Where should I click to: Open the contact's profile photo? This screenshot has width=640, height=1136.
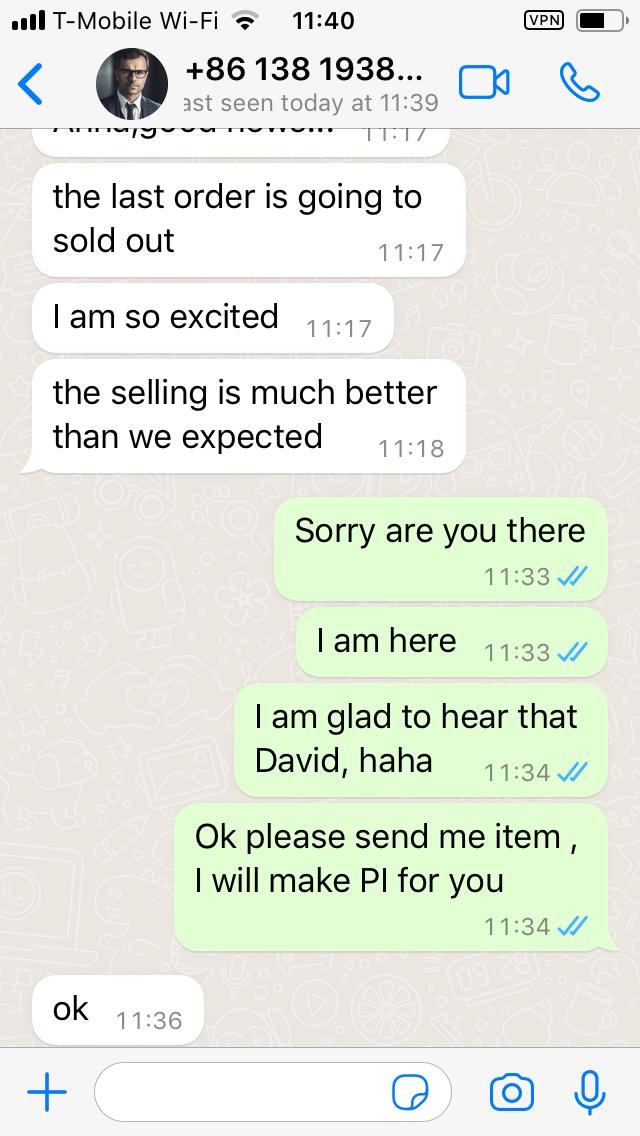[131, 83]
